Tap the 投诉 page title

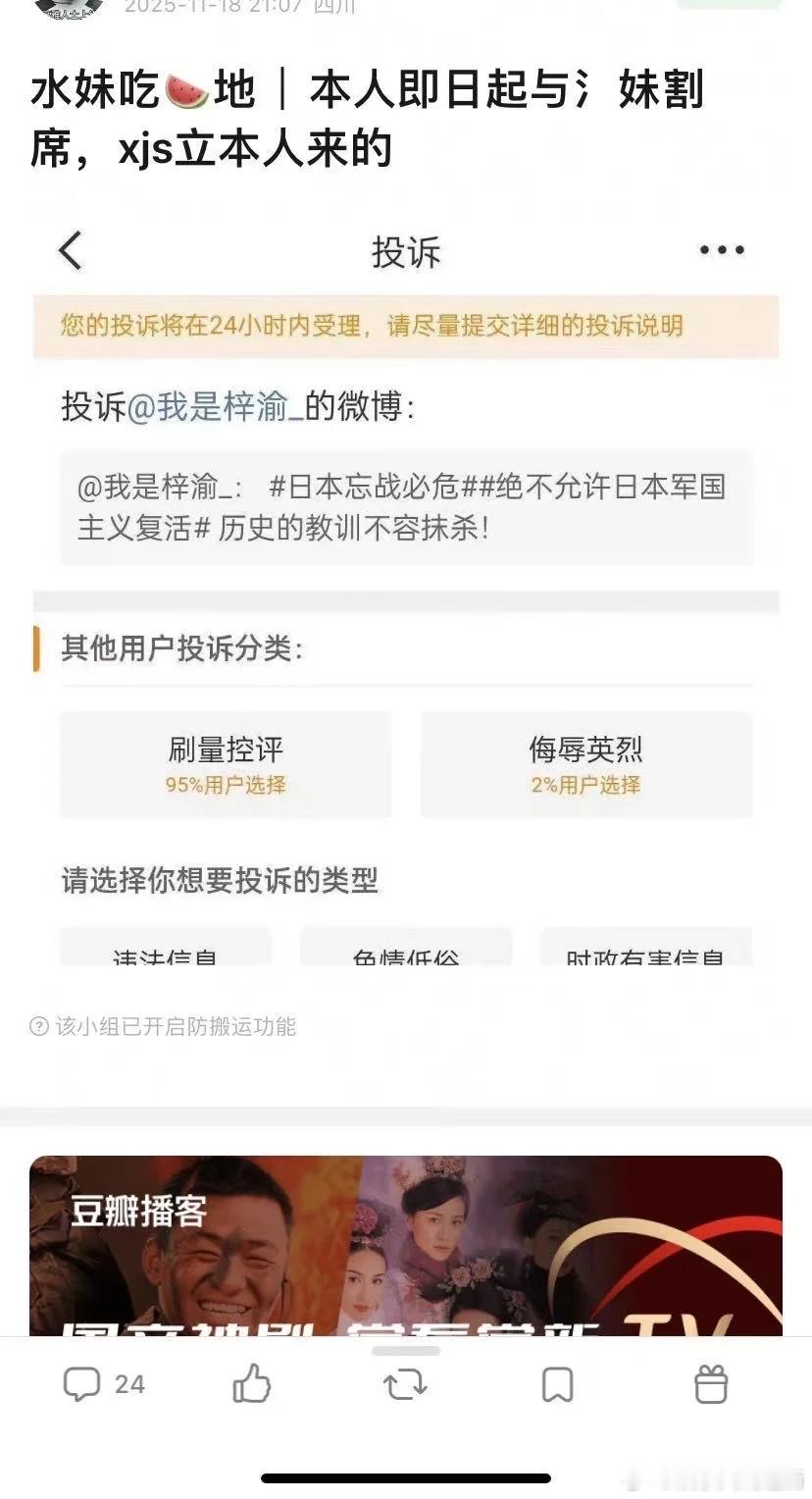click(x=406, y=251)
